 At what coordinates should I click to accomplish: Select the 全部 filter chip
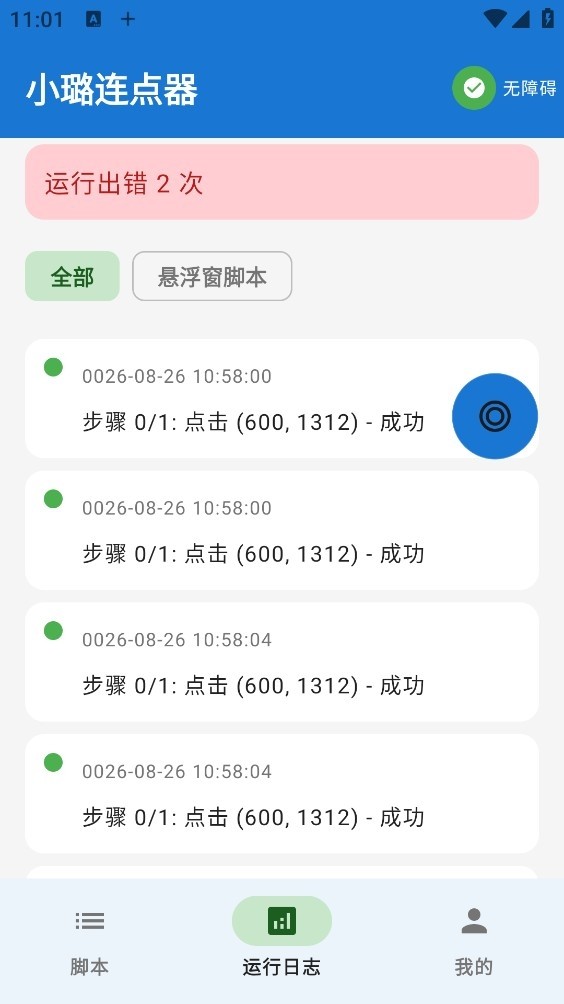click(72, 276)
